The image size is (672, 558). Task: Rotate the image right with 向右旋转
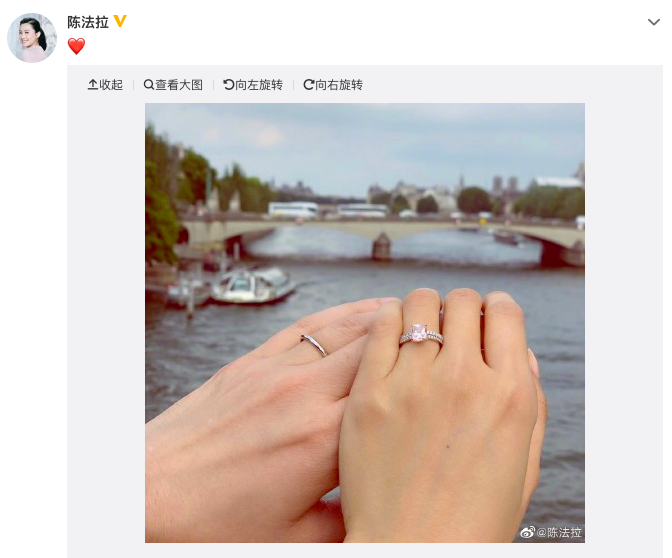(x=333, y=85)
